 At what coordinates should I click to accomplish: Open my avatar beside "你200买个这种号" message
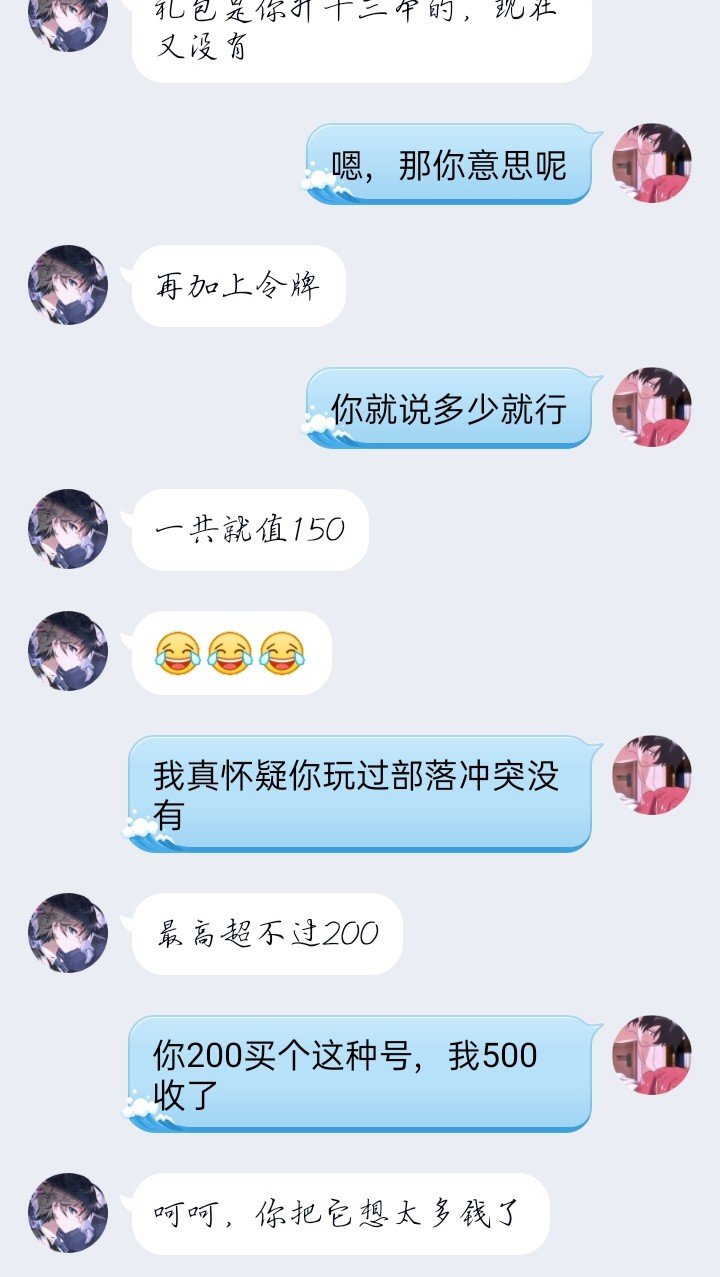(652, 1055)
